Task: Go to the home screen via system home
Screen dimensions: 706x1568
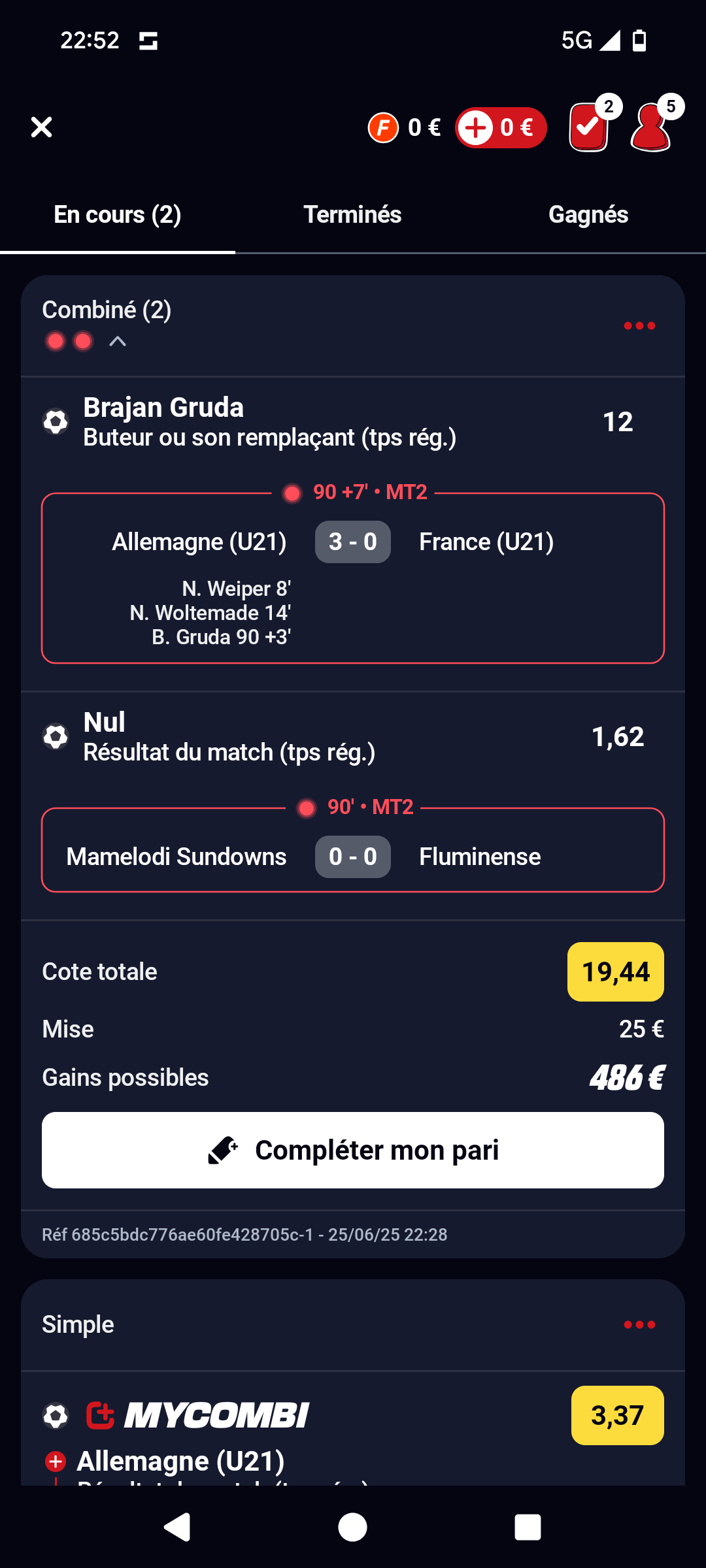Action: click(x=353, y=1527)
